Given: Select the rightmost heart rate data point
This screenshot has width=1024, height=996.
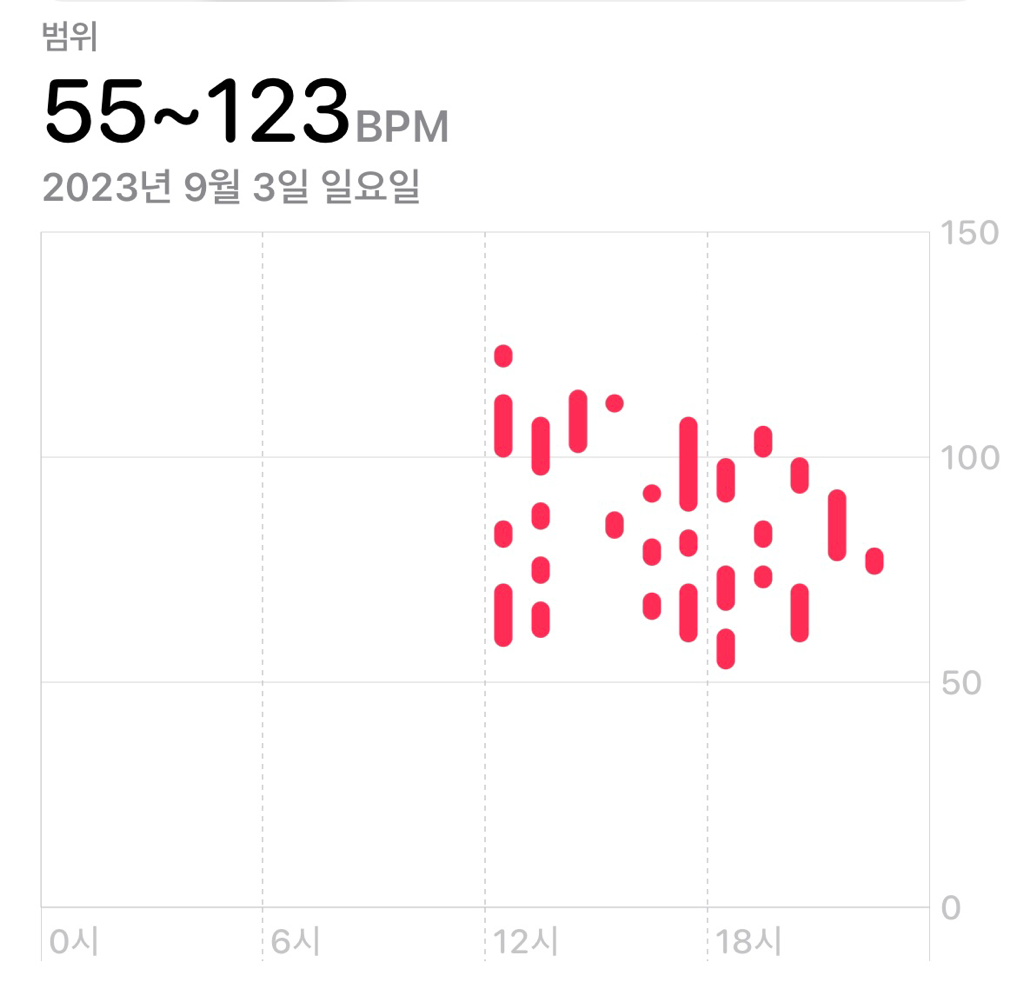Looking at the screenshot, I should (874, 561).
